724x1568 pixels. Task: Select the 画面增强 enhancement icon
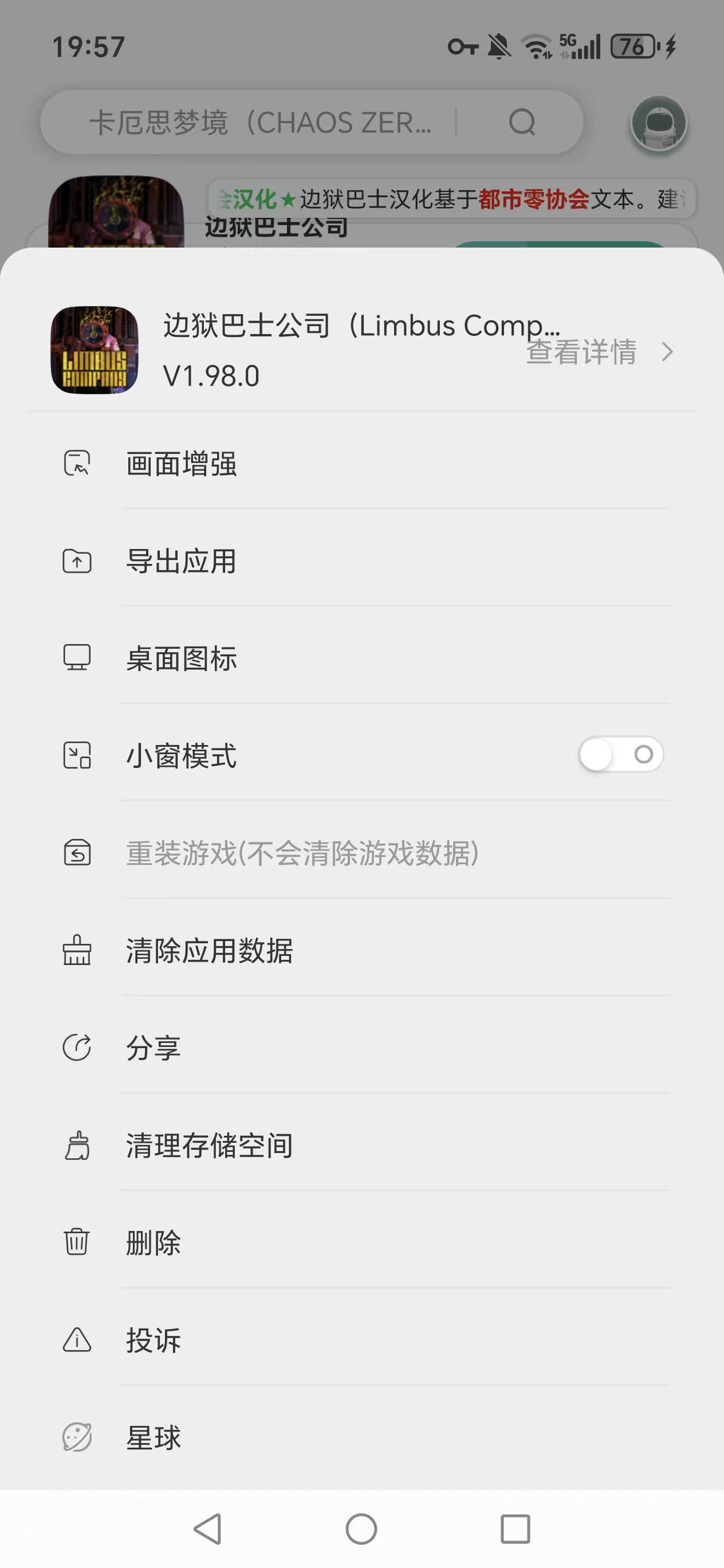pyautogui.click(x=77, y=463)
